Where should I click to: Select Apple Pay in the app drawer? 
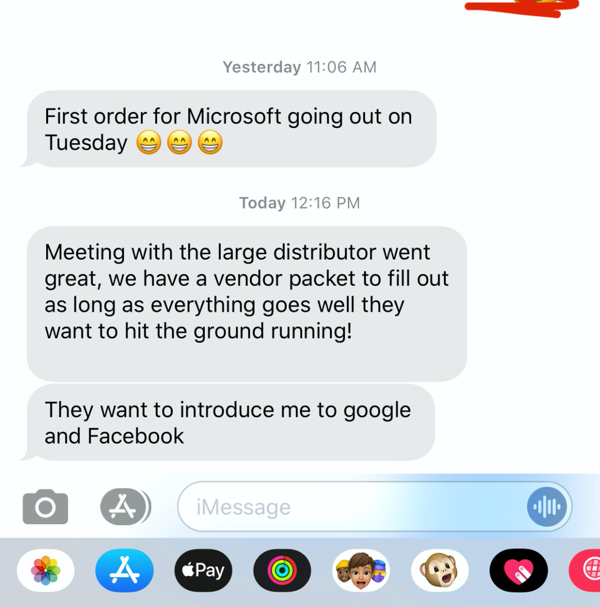203,571
